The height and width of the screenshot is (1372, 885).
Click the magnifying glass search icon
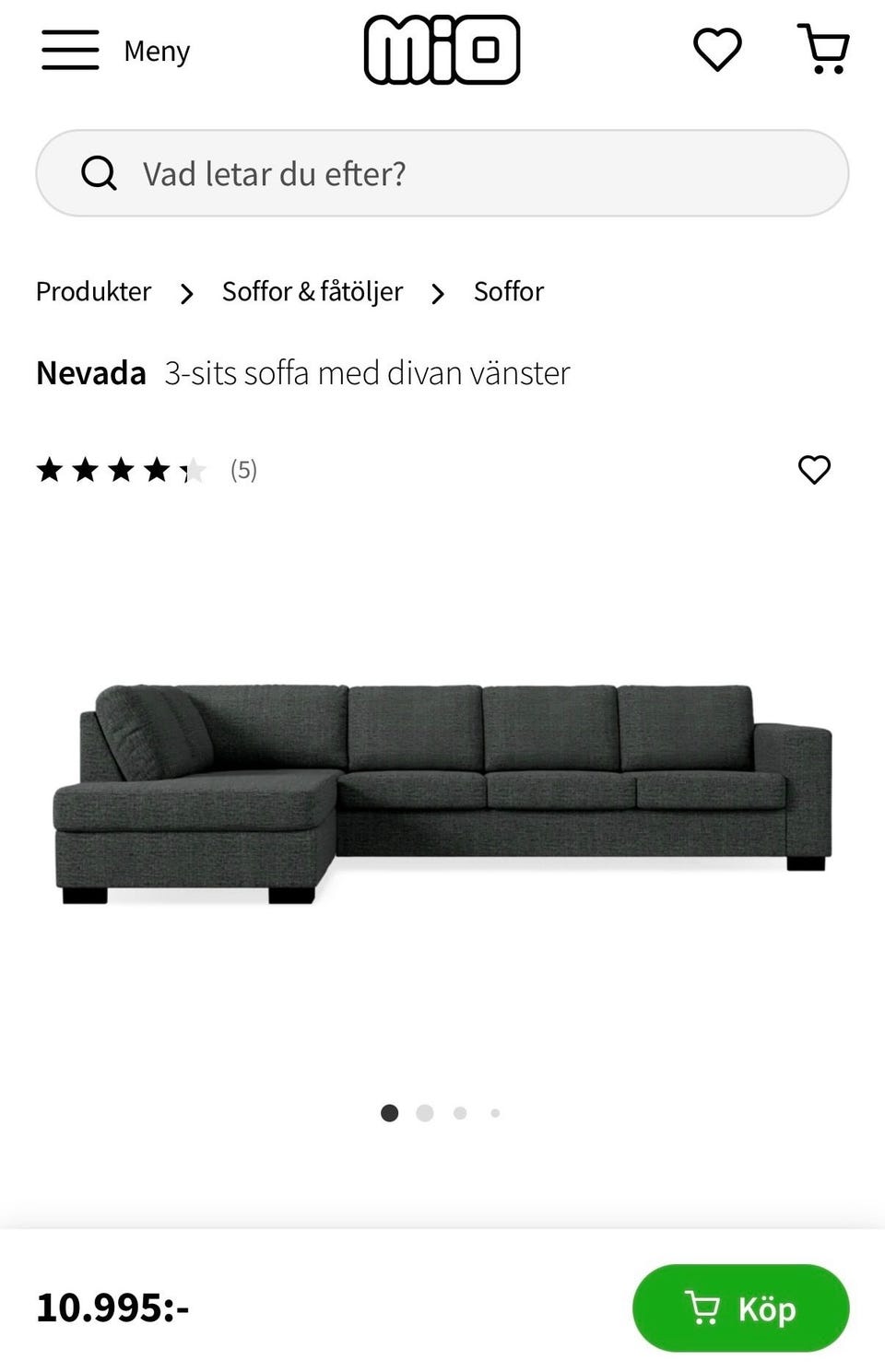click(99, 172)
